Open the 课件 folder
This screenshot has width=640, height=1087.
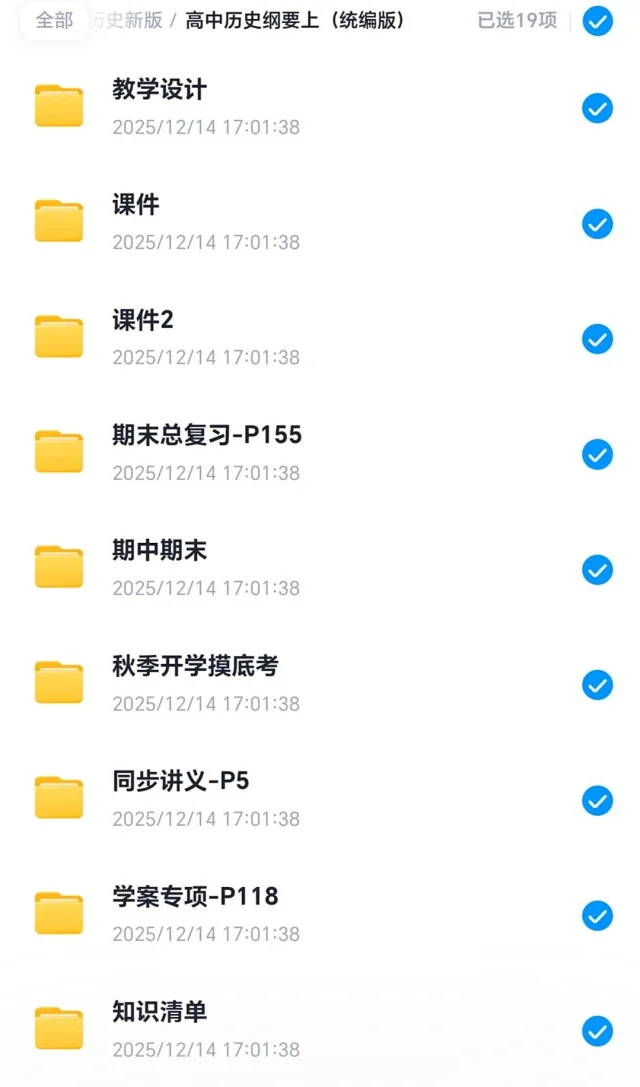[x=136, y=205]
